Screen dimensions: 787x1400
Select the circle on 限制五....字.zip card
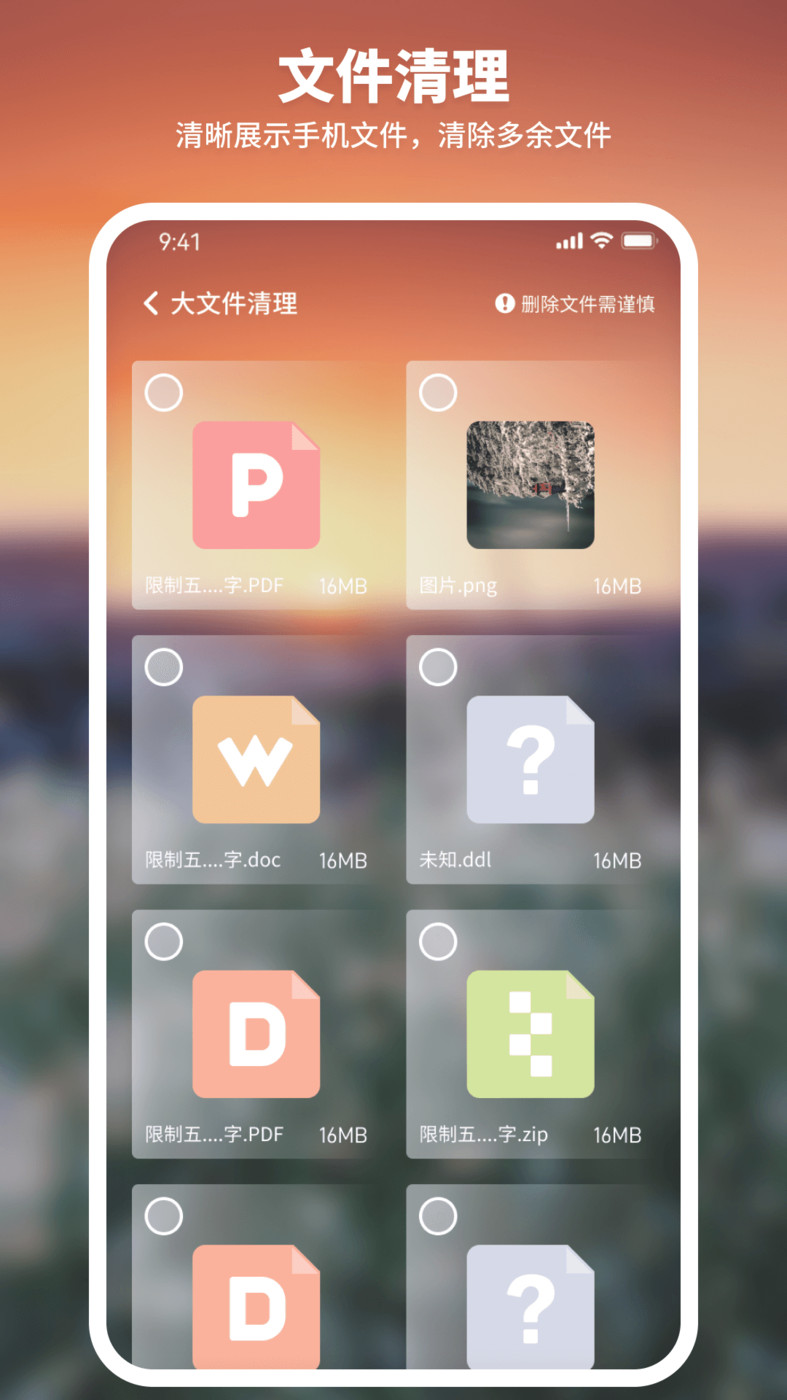tap(438, 941)
